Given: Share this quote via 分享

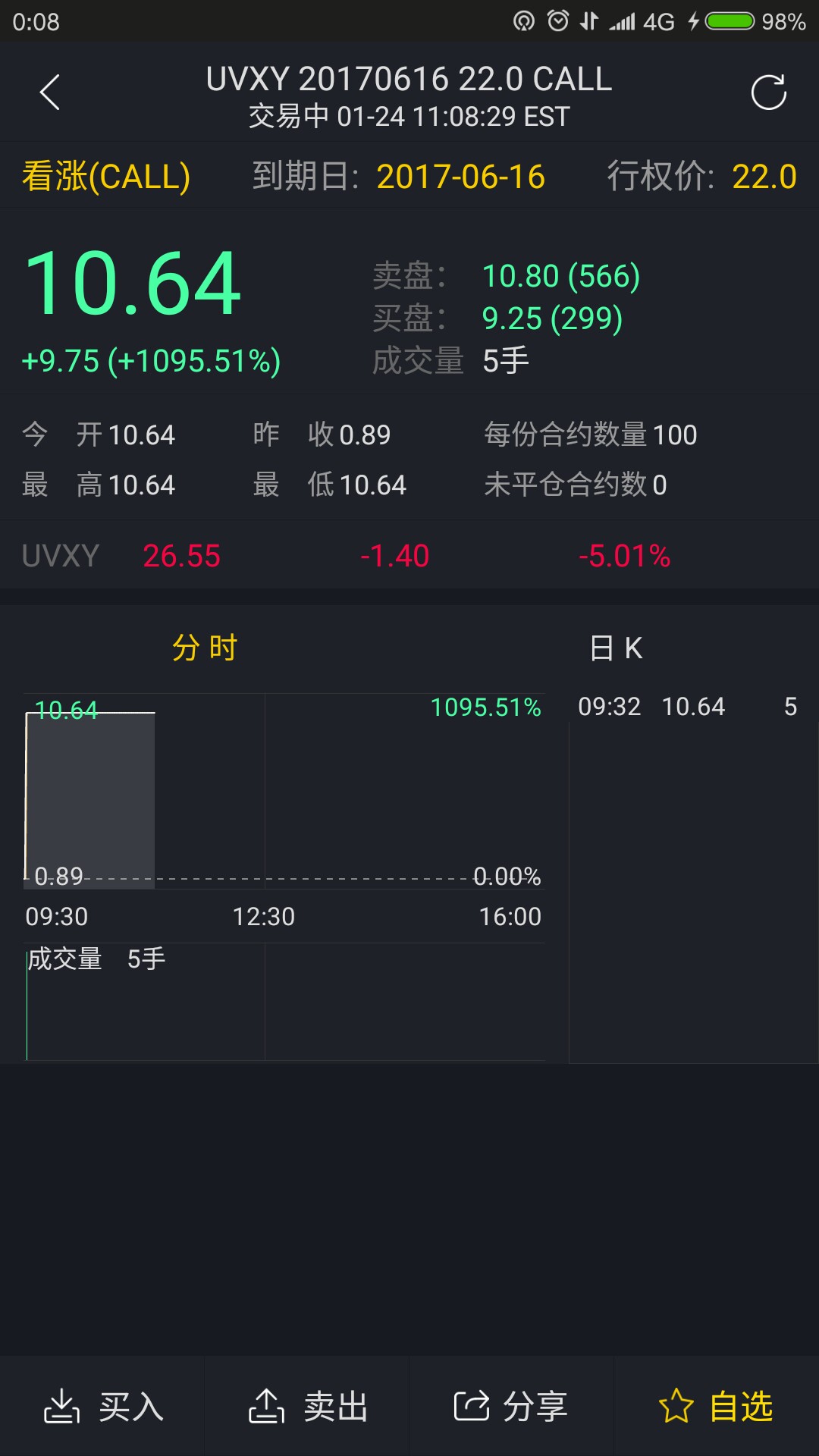Looking at the screenshot, I should (511, 1407).
